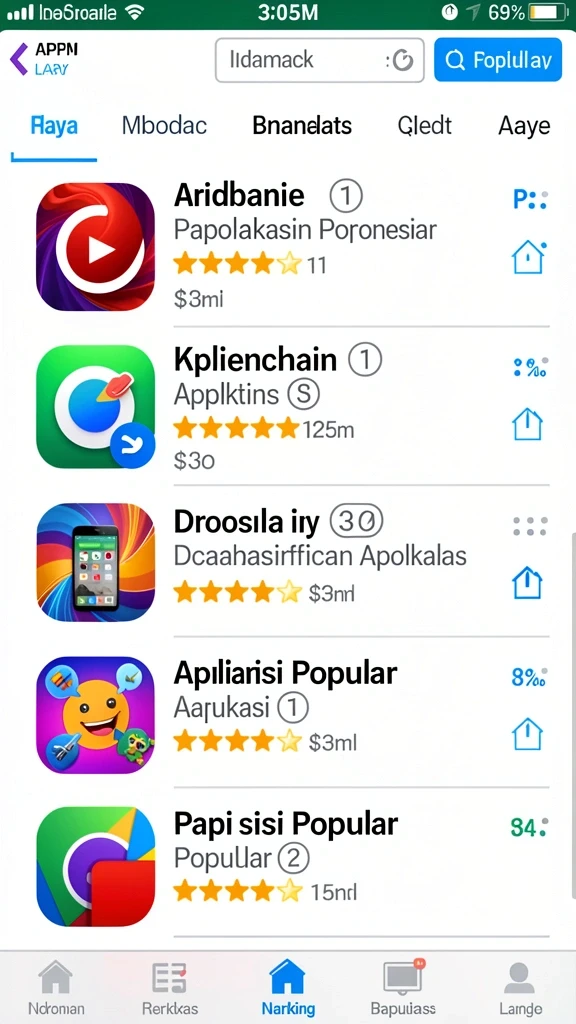Open the Kplienchain app listing
This screenshot has height=1024, width=576.
(293, 407)
